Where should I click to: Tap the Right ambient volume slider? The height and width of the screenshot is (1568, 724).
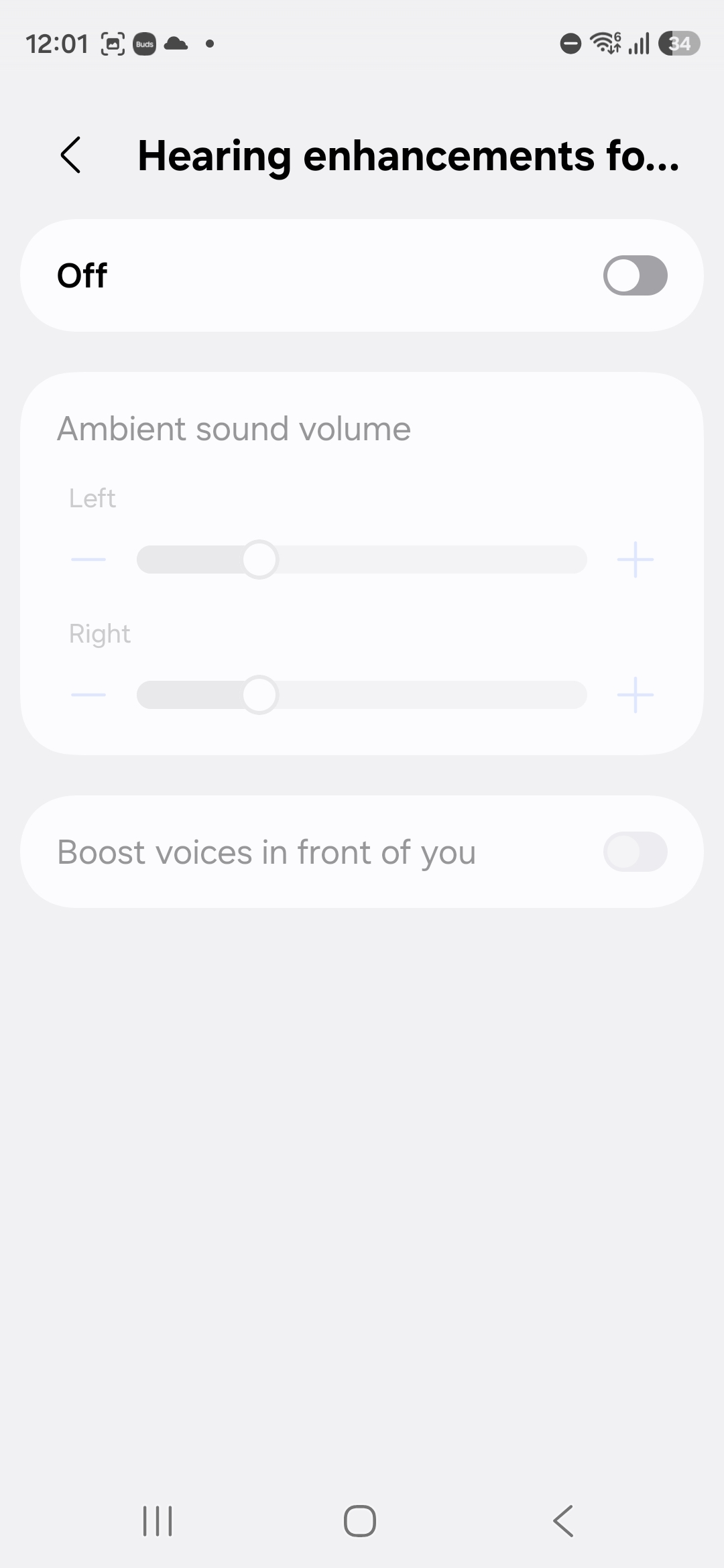point(362,695)
